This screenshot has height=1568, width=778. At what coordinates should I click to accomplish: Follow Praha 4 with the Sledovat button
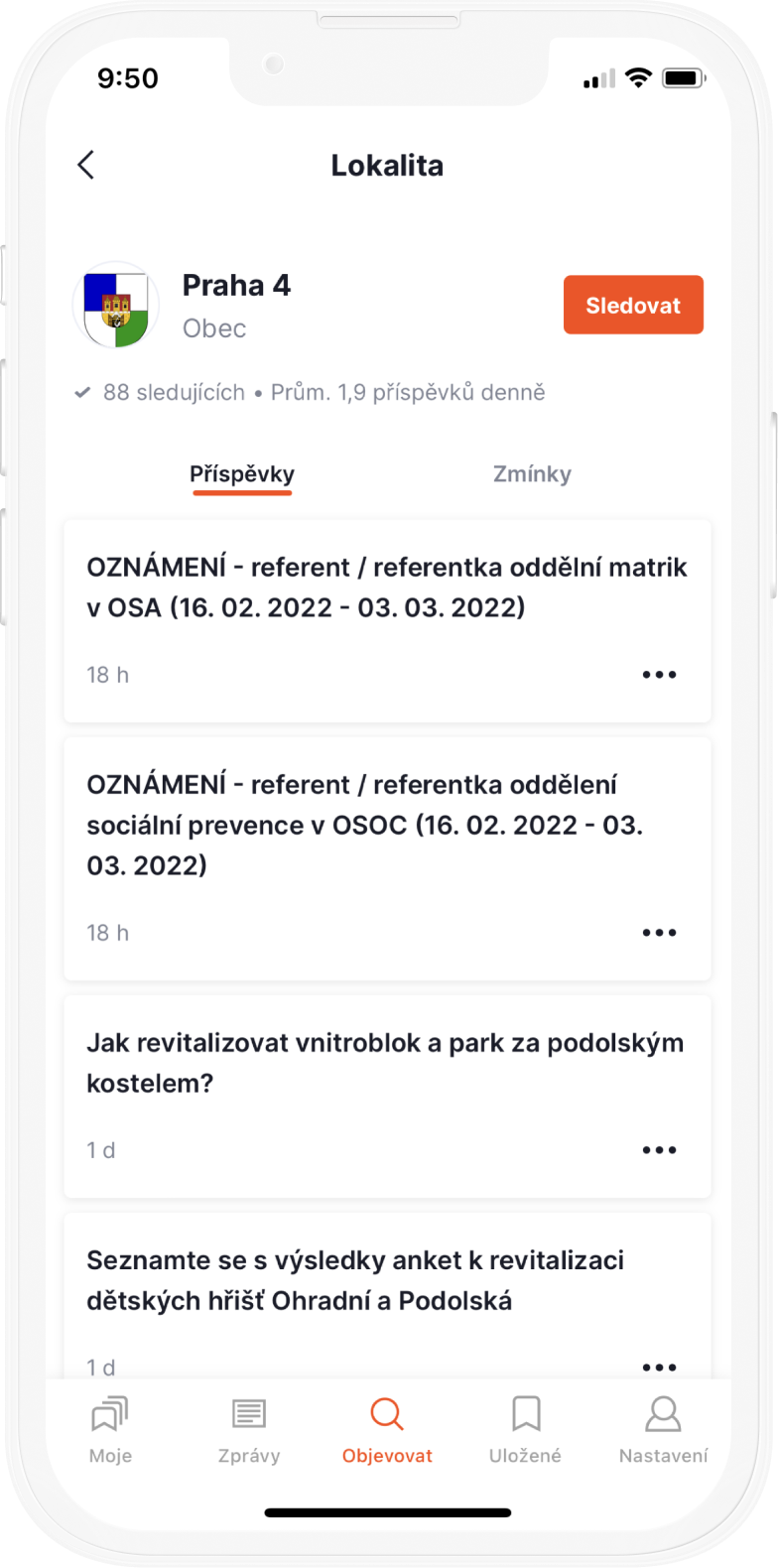coord(633,305)
